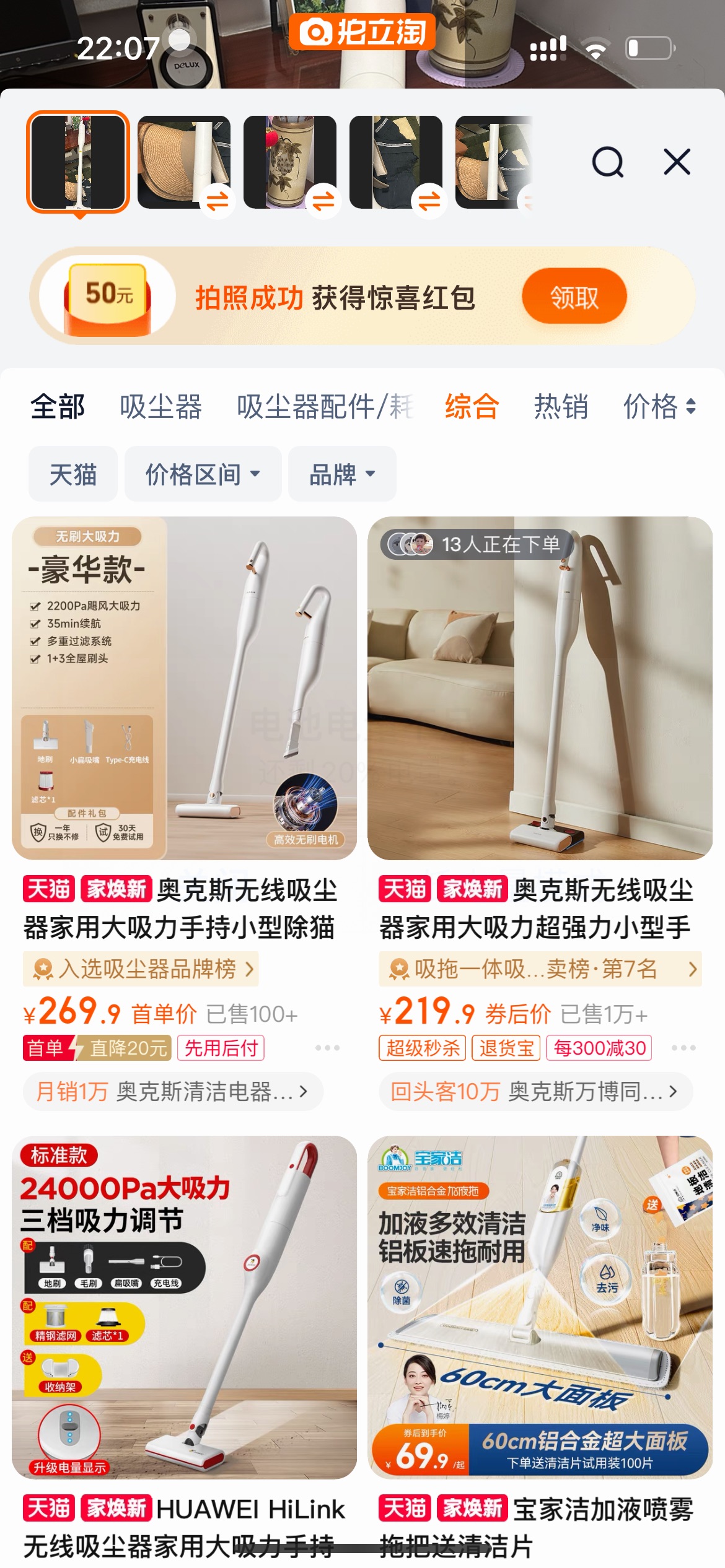Open more options for the ¥269.9 vacuum
Screen dimensions: 725x1568
(327, 1048)
